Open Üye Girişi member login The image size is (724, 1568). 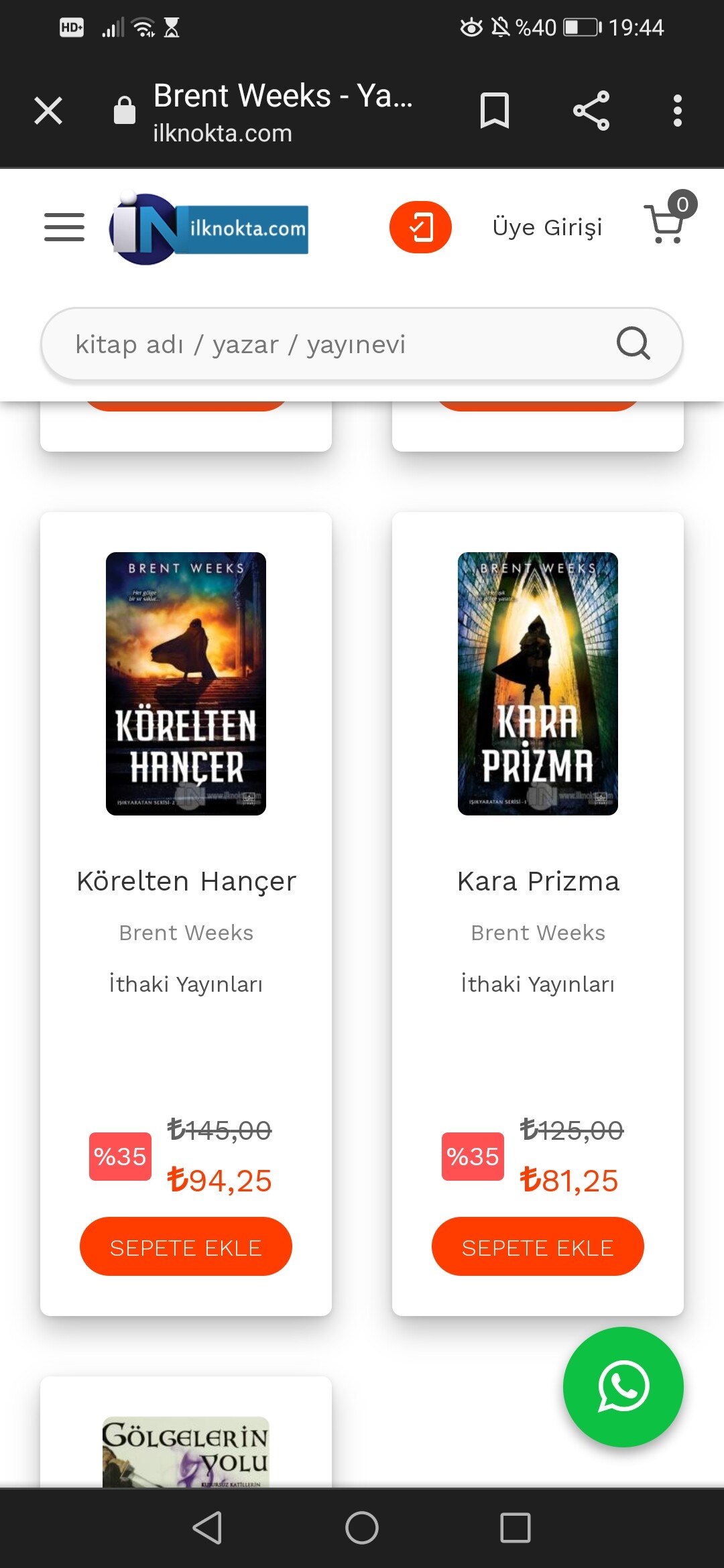pos(547,227)
